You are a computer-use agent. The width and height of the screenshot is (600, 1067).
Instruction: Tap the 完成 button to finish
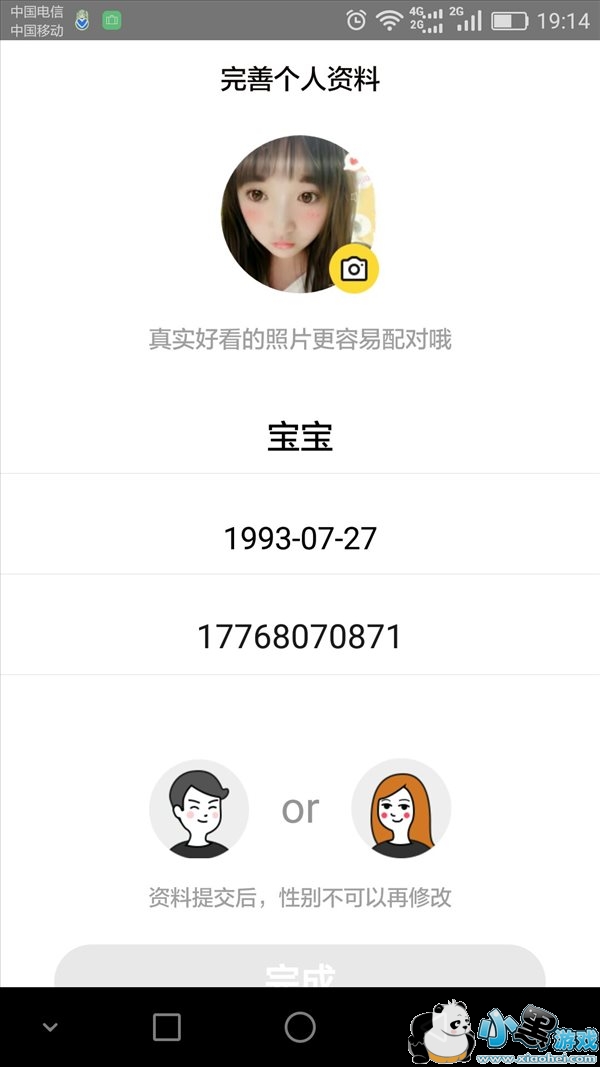[300, 970]
